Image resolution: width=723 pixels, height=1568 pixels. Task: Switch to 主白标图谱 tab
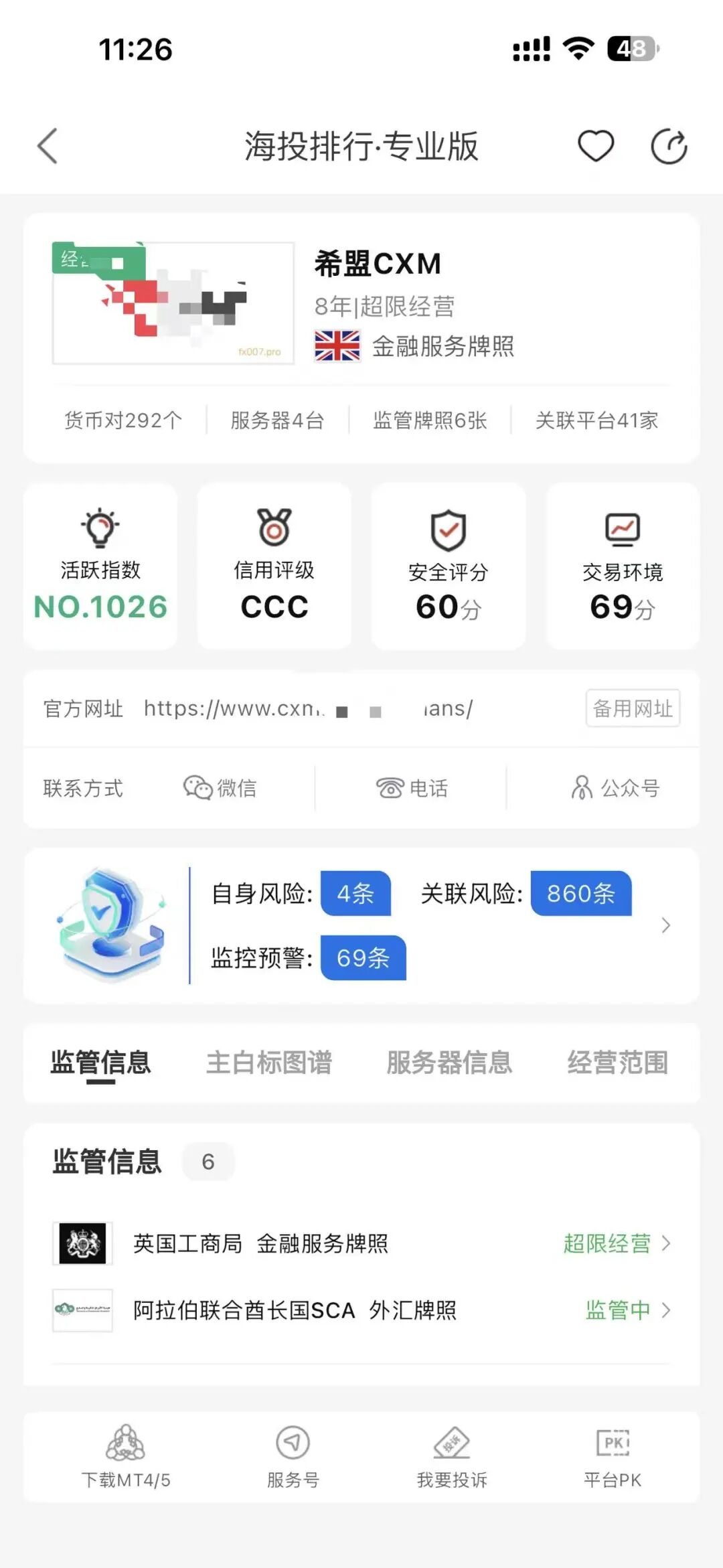click(271, 1063)
